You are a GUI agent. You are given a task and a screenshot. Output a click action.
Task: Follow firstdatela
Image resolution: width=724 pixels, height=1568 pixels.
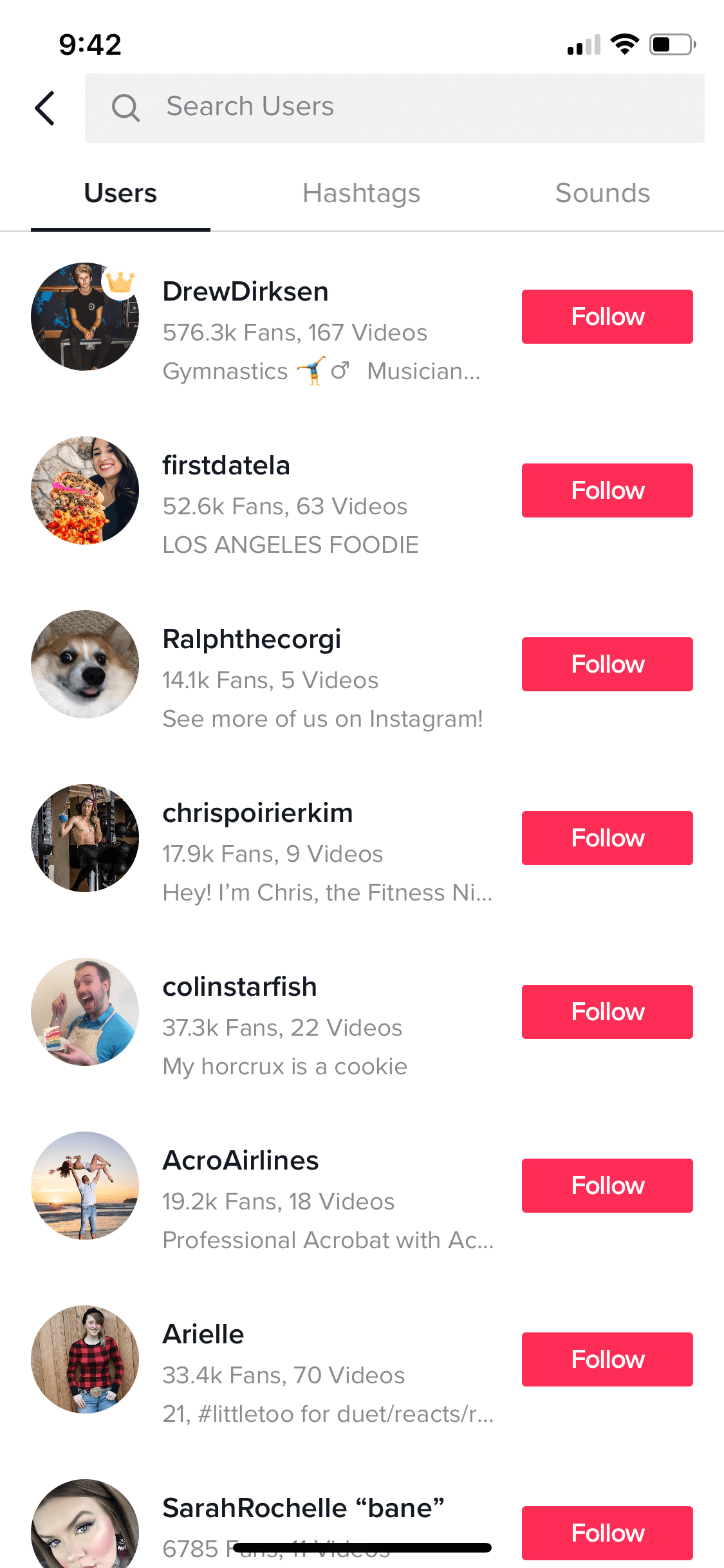[607, 490]
